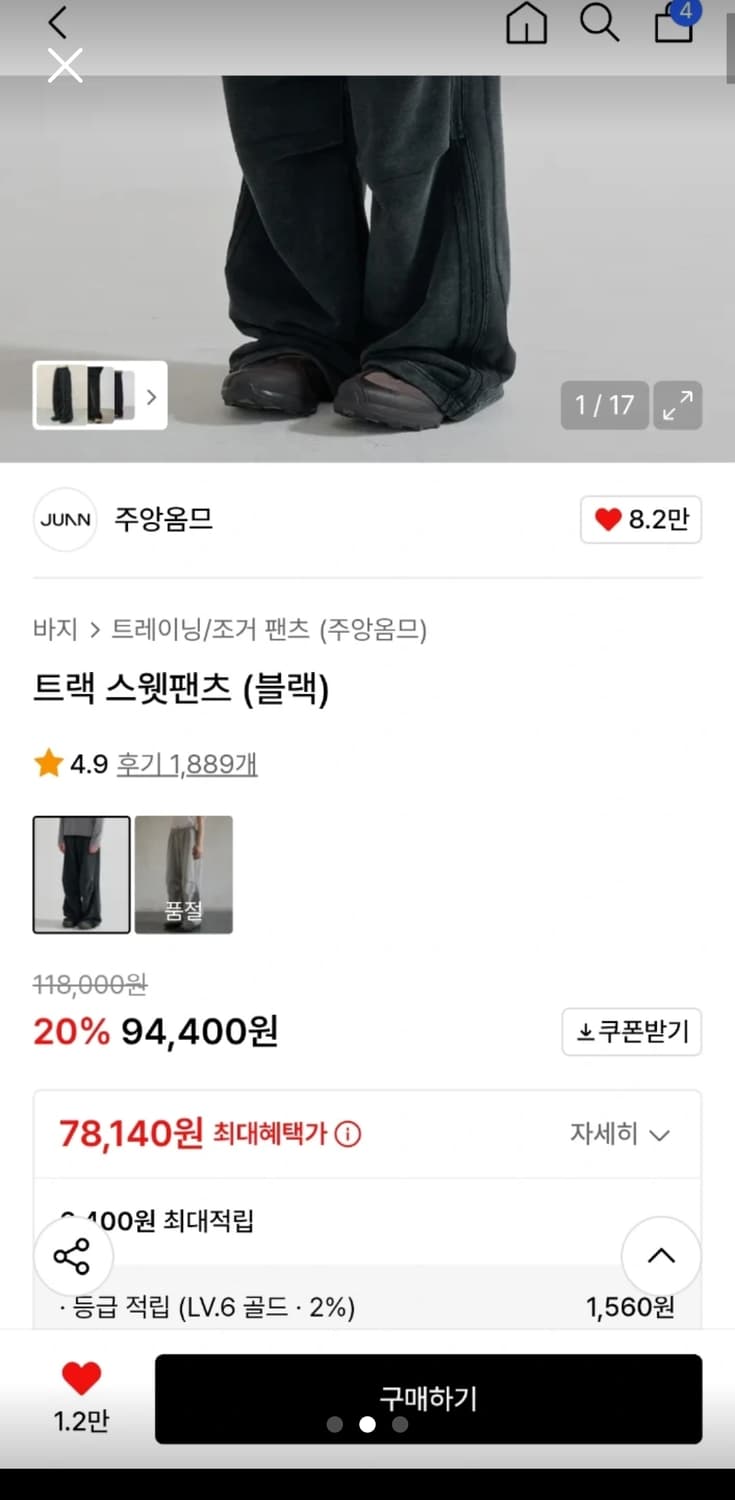
Task: Tap the info icon next to 최대혜택가
Action: tap(346, 1133)
